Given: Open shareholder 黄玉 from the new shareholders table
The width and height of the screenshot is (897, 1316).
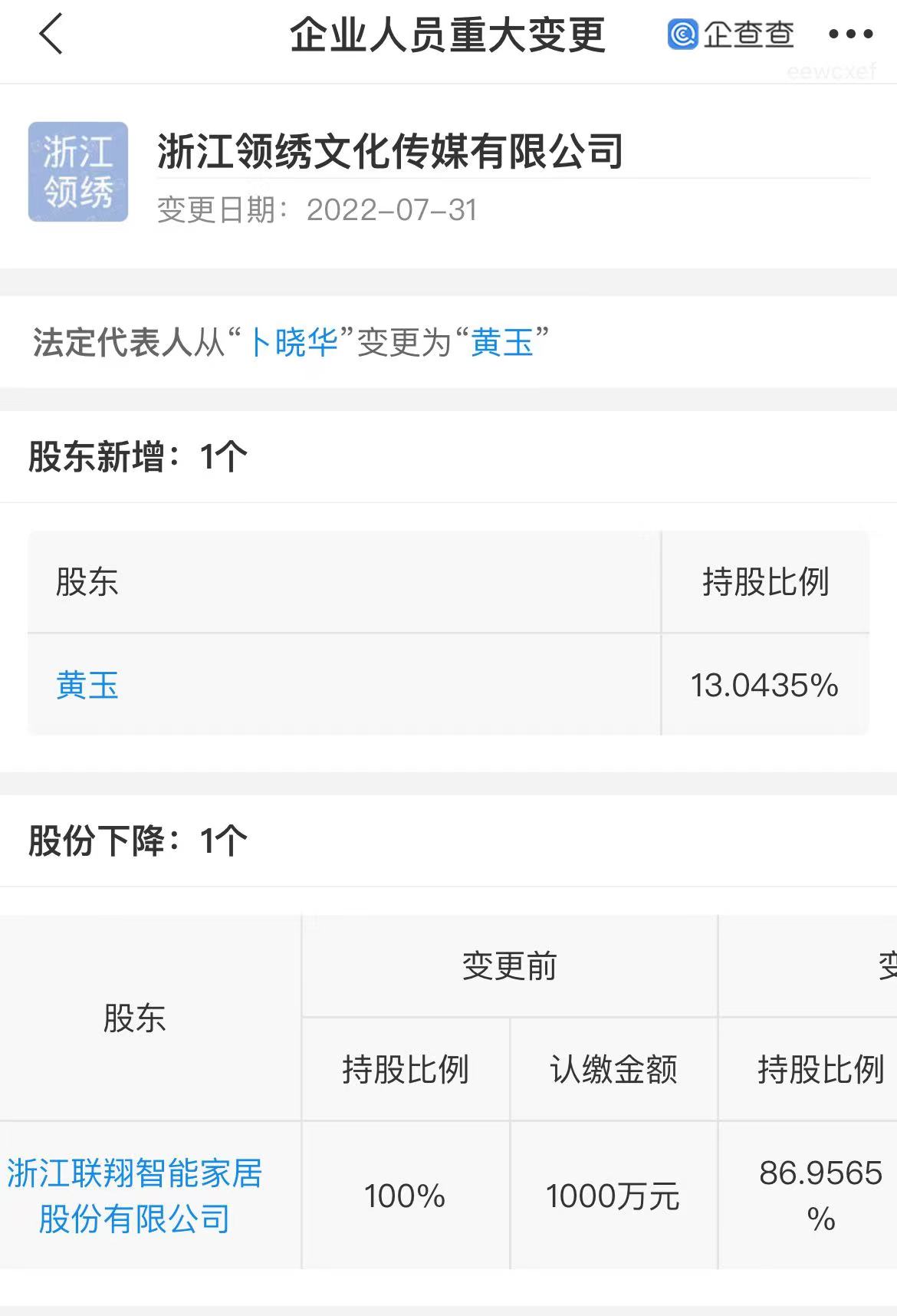Looking at the screenshot, I should pos(87,685).
